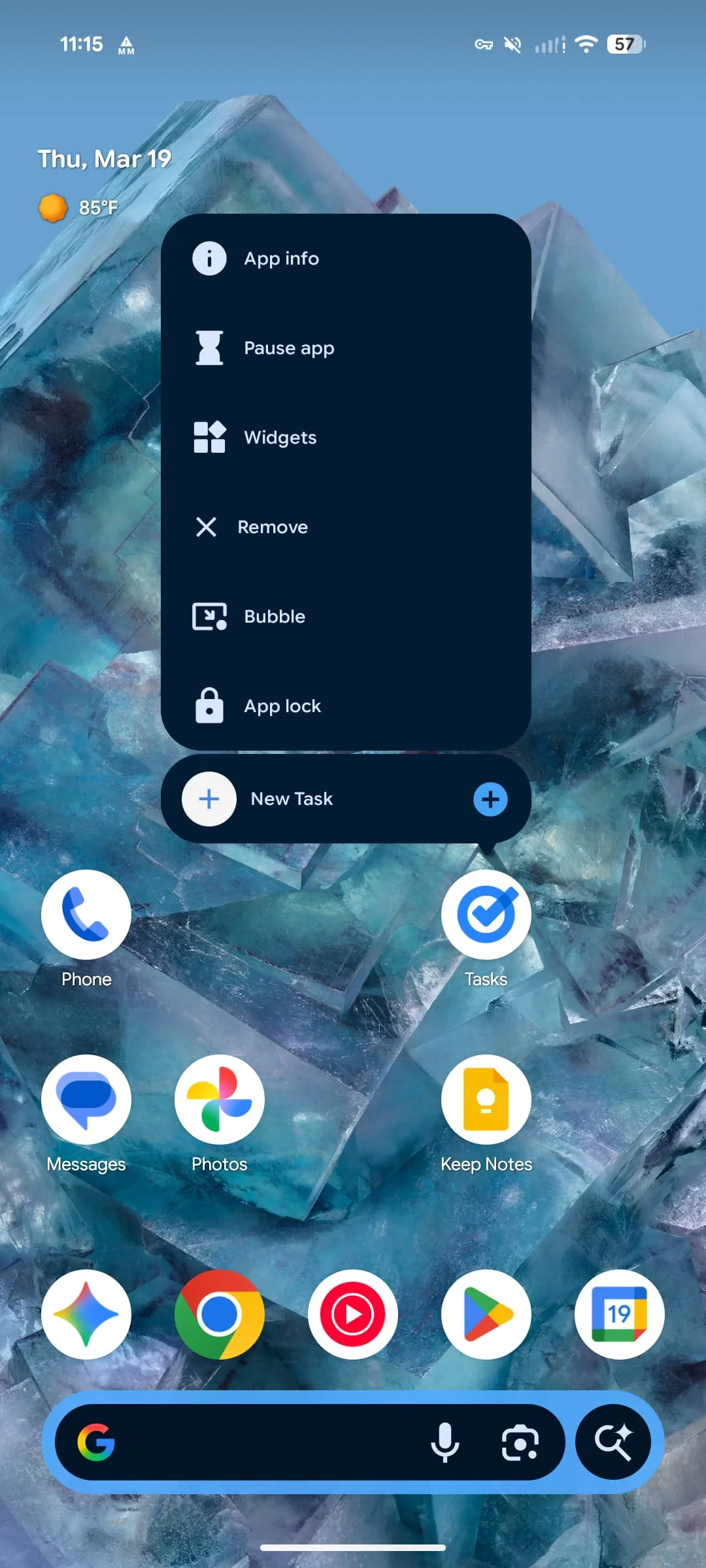
Task: Choose Remove from the shortcut menu
Action: pos(272,527)
